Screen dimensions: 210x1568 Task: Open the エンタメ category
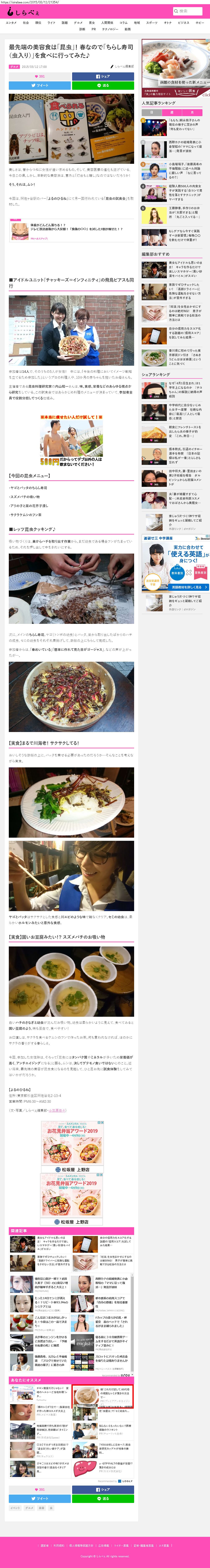11,23
